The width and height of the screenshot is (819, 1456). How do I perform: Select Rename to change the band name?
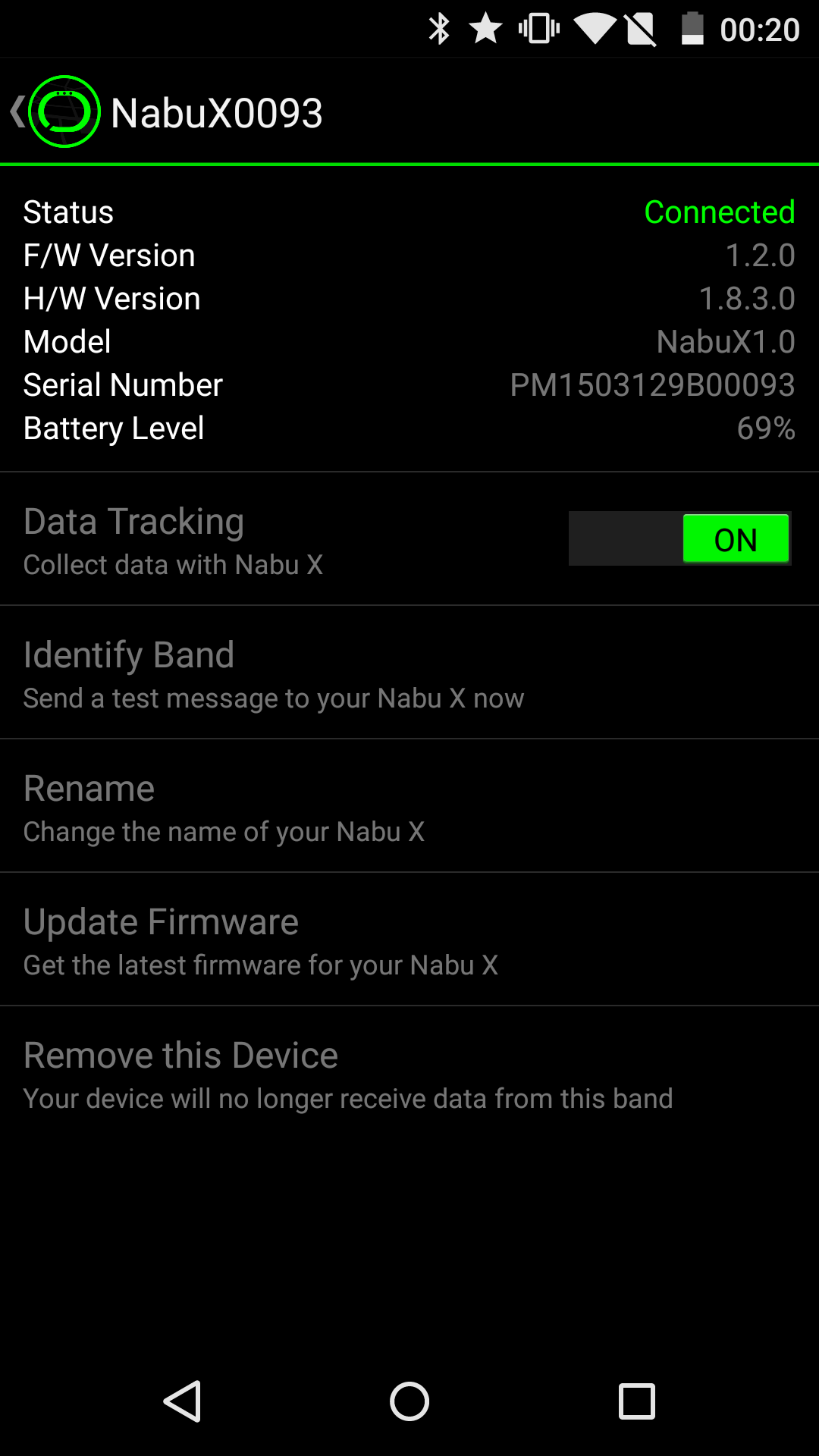click(x=409, y=806)
